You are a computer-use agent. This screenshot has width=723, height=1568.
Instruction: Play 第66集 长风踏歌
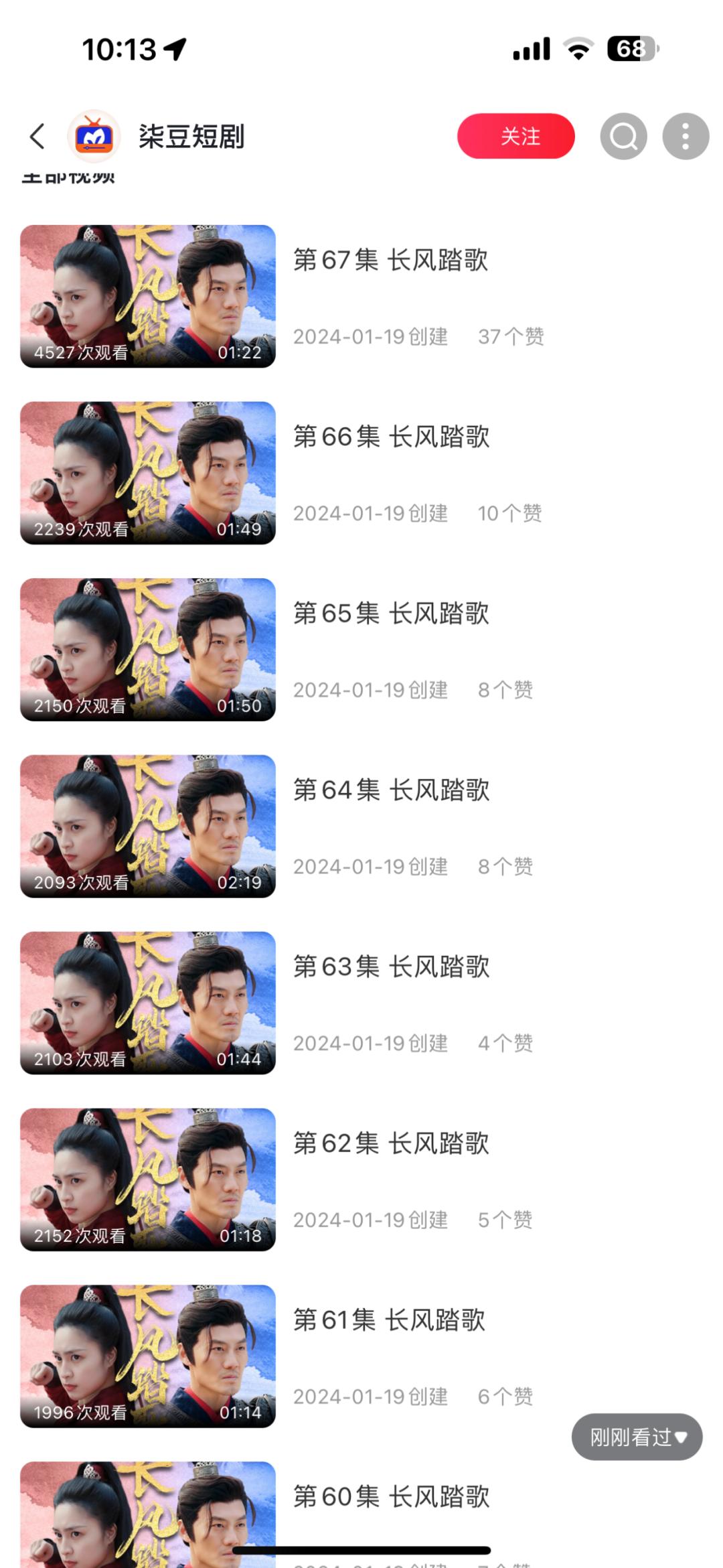(x=148, y=473)
